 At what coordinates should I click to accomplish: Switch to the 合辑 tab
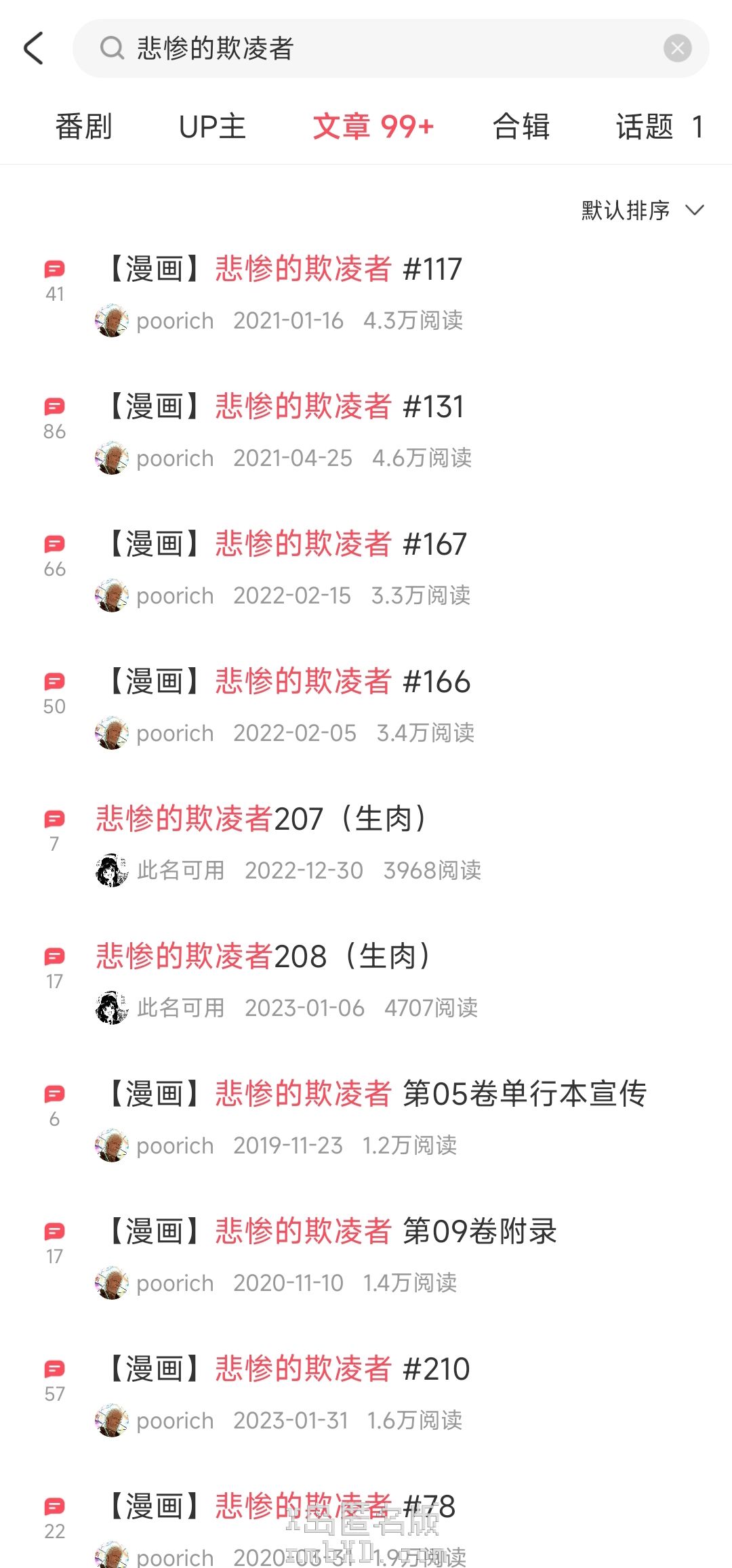[x=521, y=127]
